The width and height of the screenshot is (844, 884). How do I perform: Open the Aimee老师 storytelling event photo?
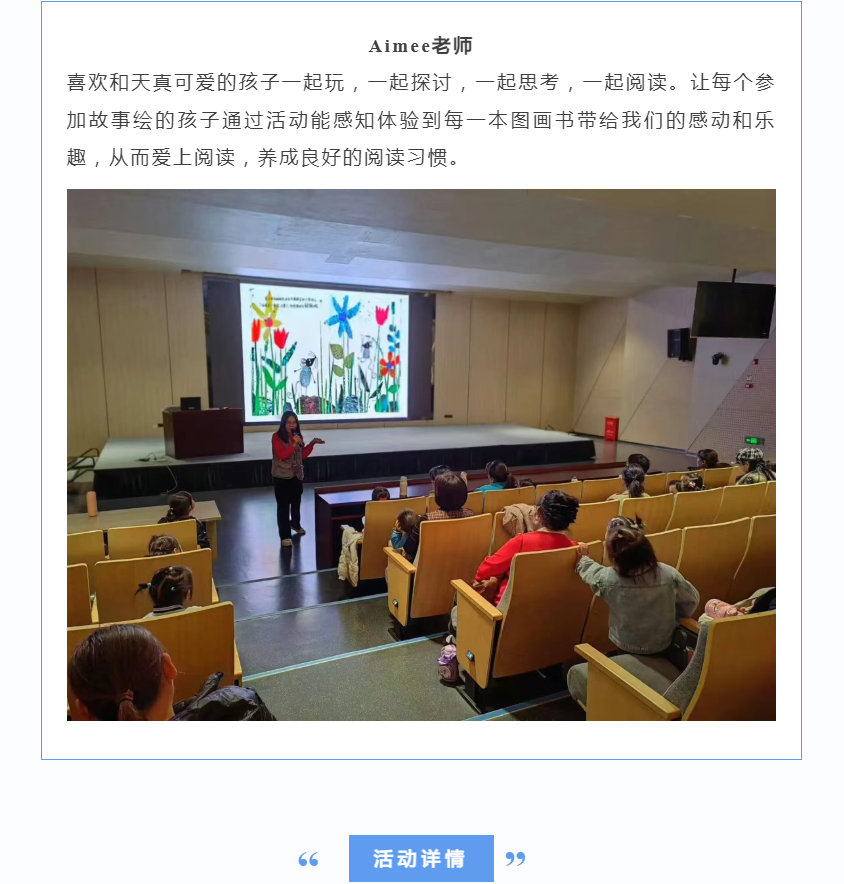[x=421, y=455]
